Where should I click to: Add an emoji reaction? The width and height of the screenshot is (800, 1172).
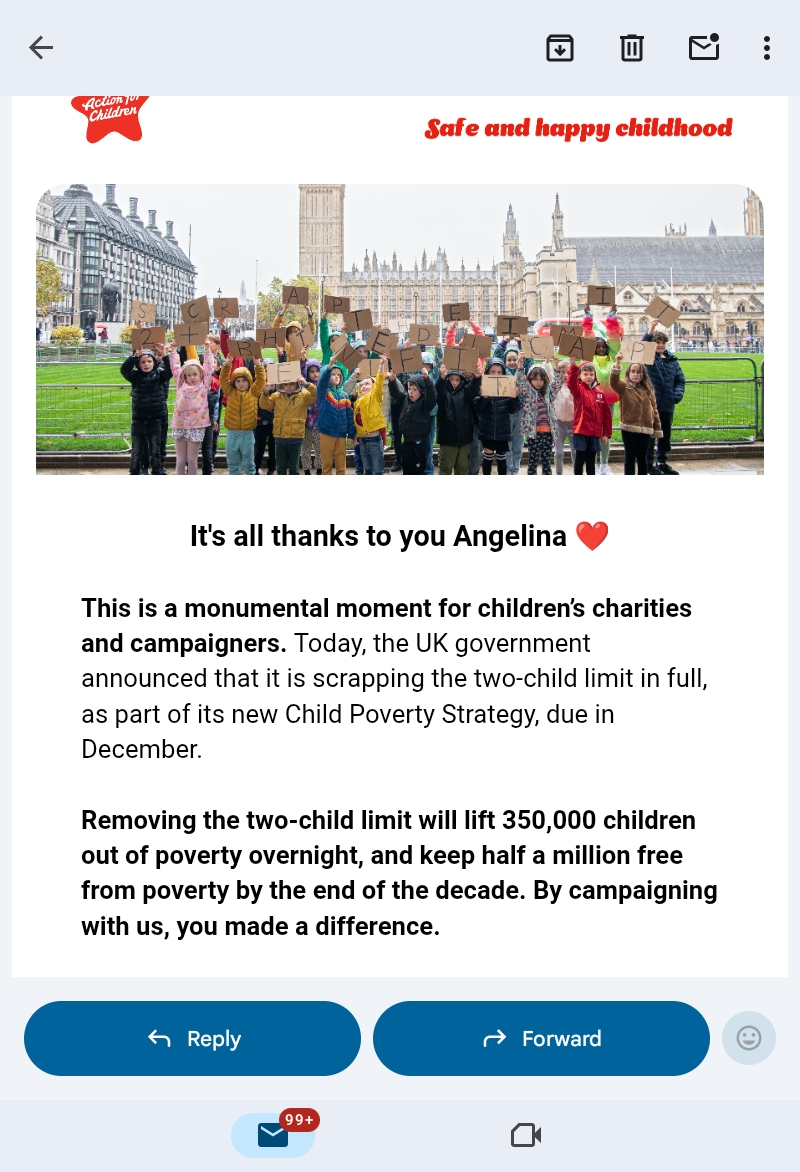pos(749,1038)
